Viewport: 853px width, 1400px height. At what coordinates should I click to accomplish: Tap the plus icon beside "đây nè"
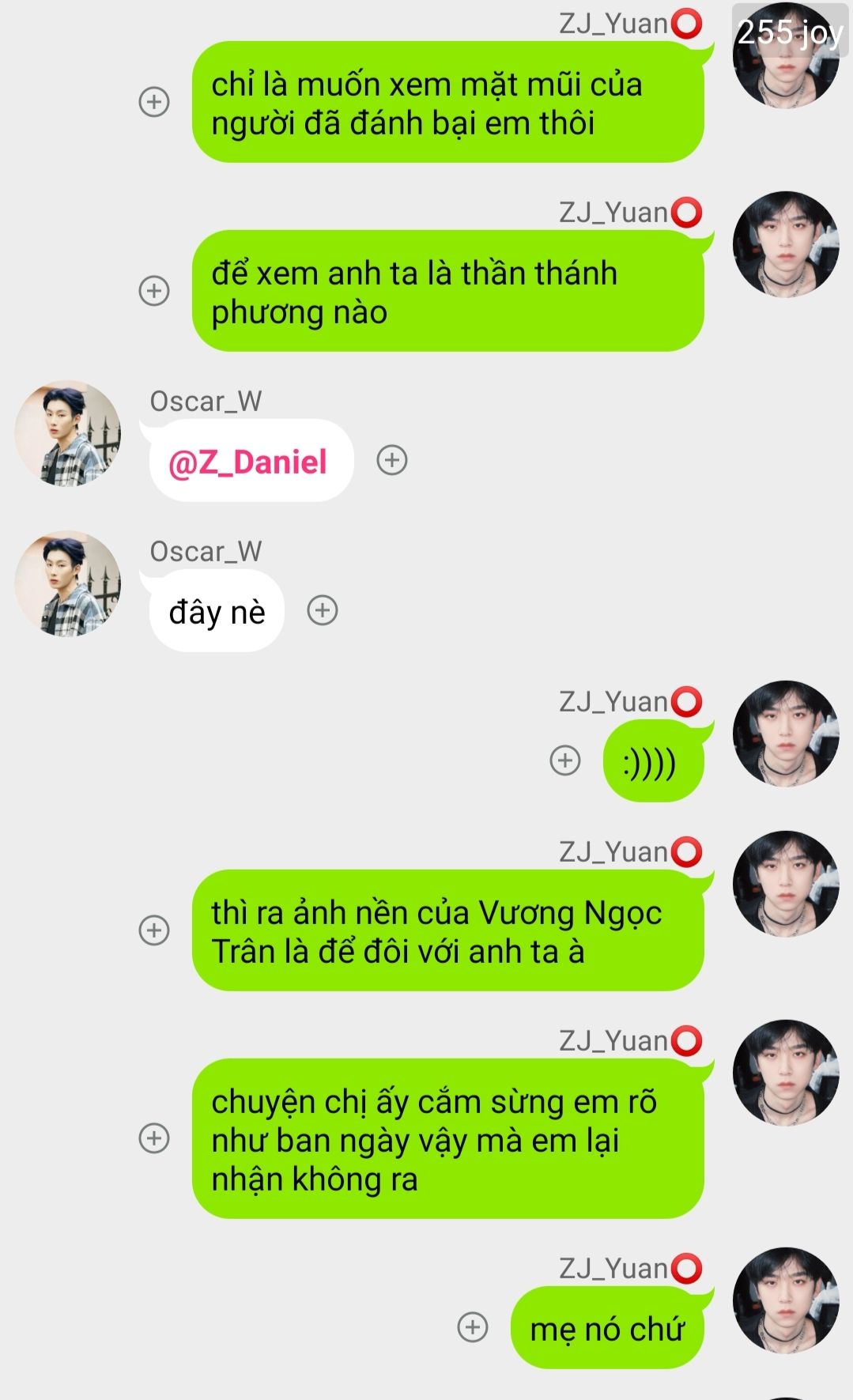click(322, 610)
